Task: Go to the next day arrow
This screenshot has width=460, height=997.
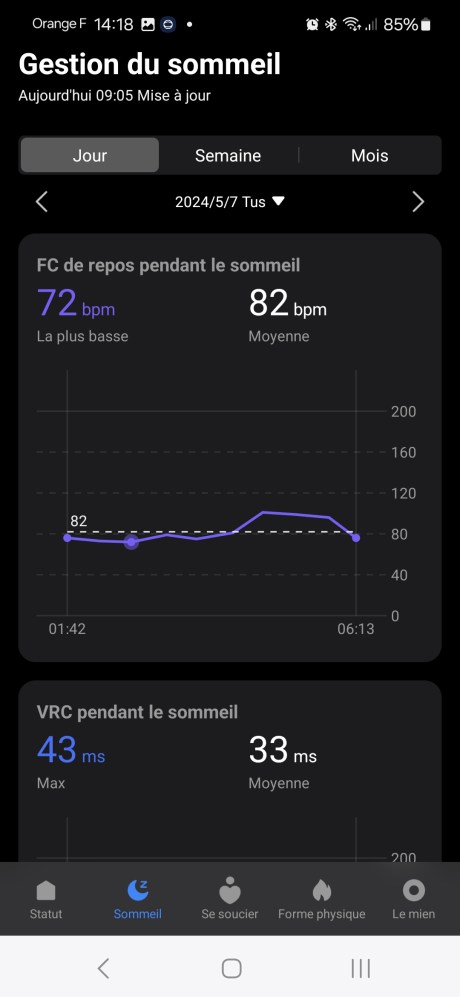Action: 418,202
